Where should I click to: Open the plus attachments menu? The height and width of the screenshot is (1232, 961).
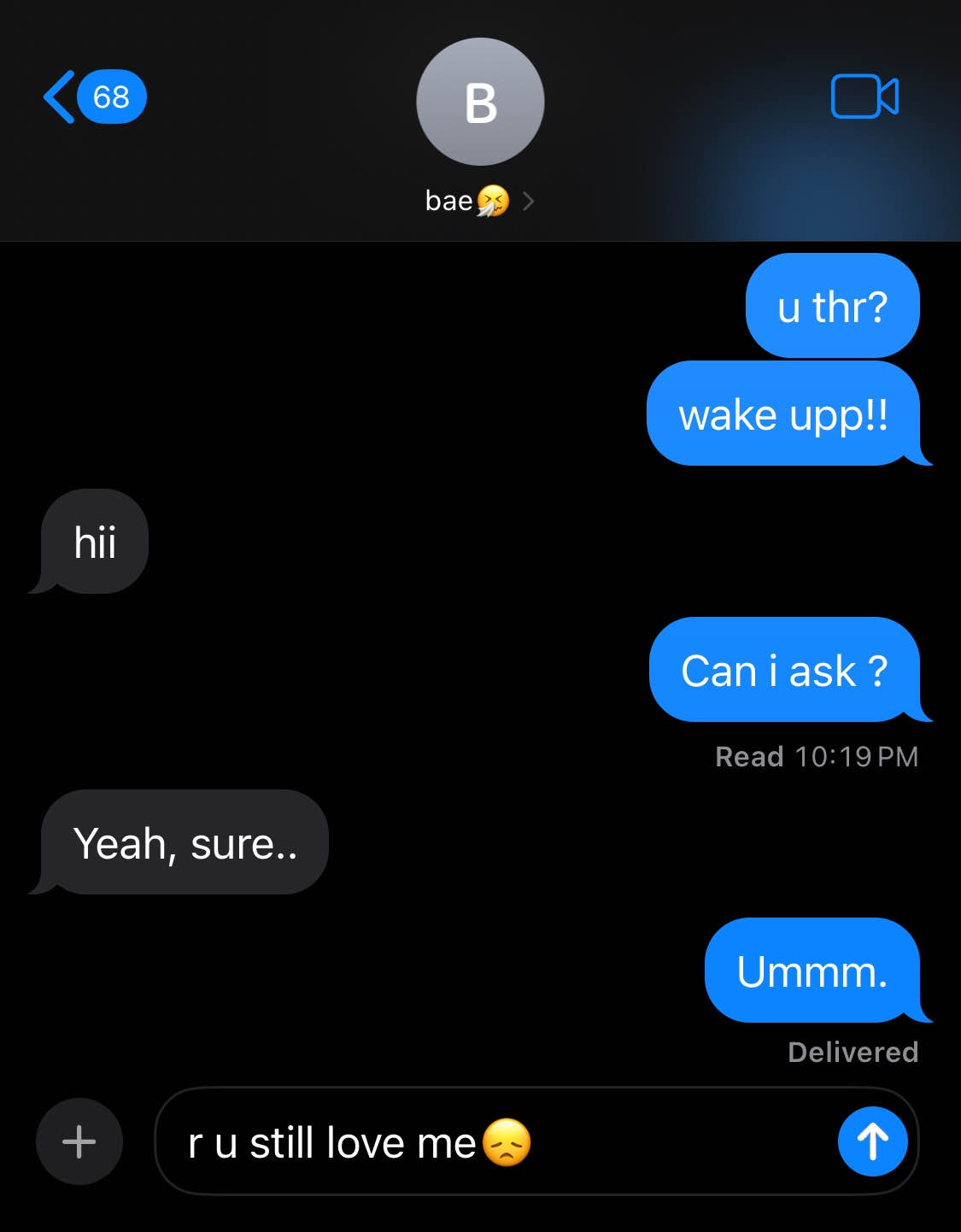[79, 1141]
